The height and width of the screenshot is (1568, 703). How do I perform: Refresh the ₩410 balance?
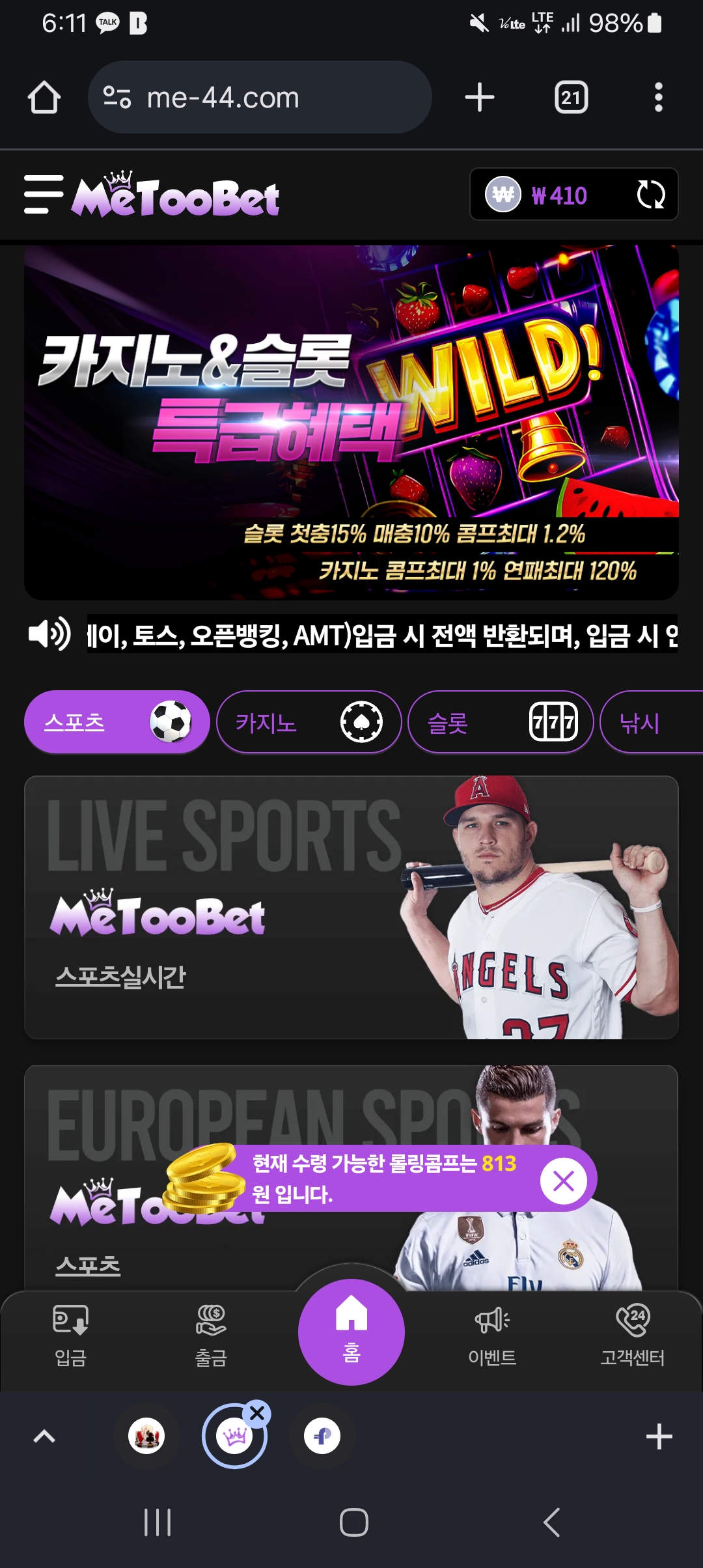650,195
